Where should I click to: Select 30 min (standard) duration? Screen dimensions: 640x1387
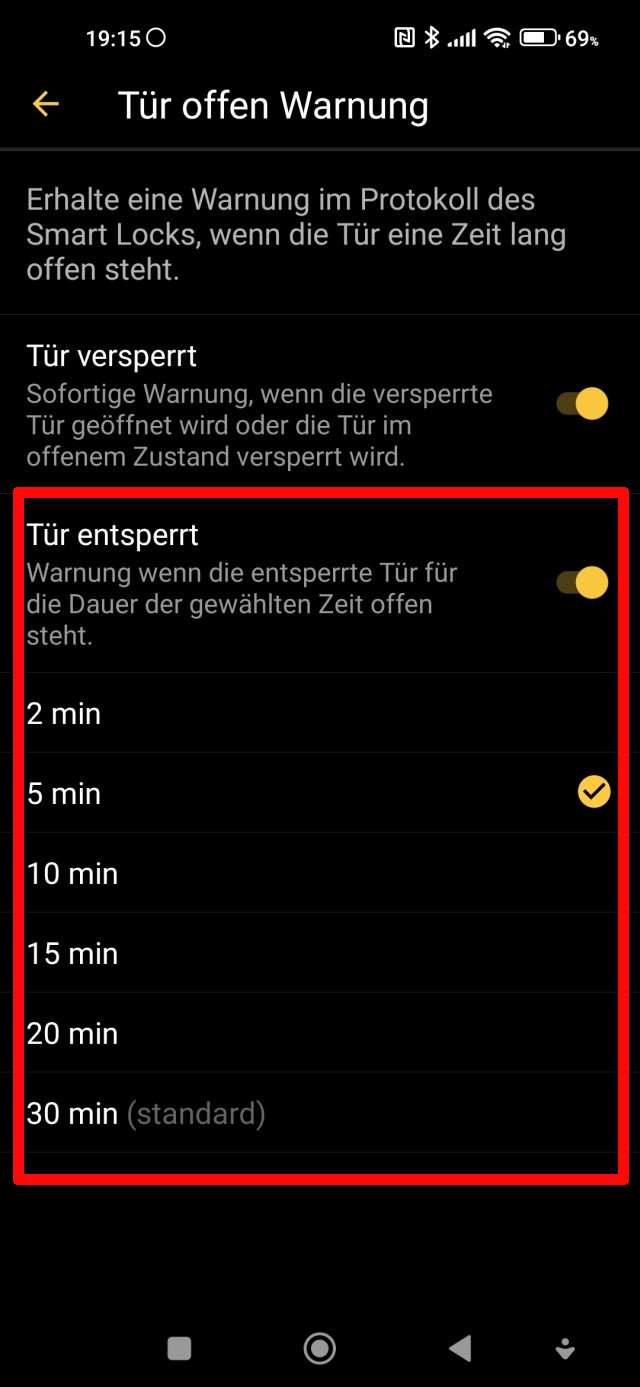[320, 1113]
